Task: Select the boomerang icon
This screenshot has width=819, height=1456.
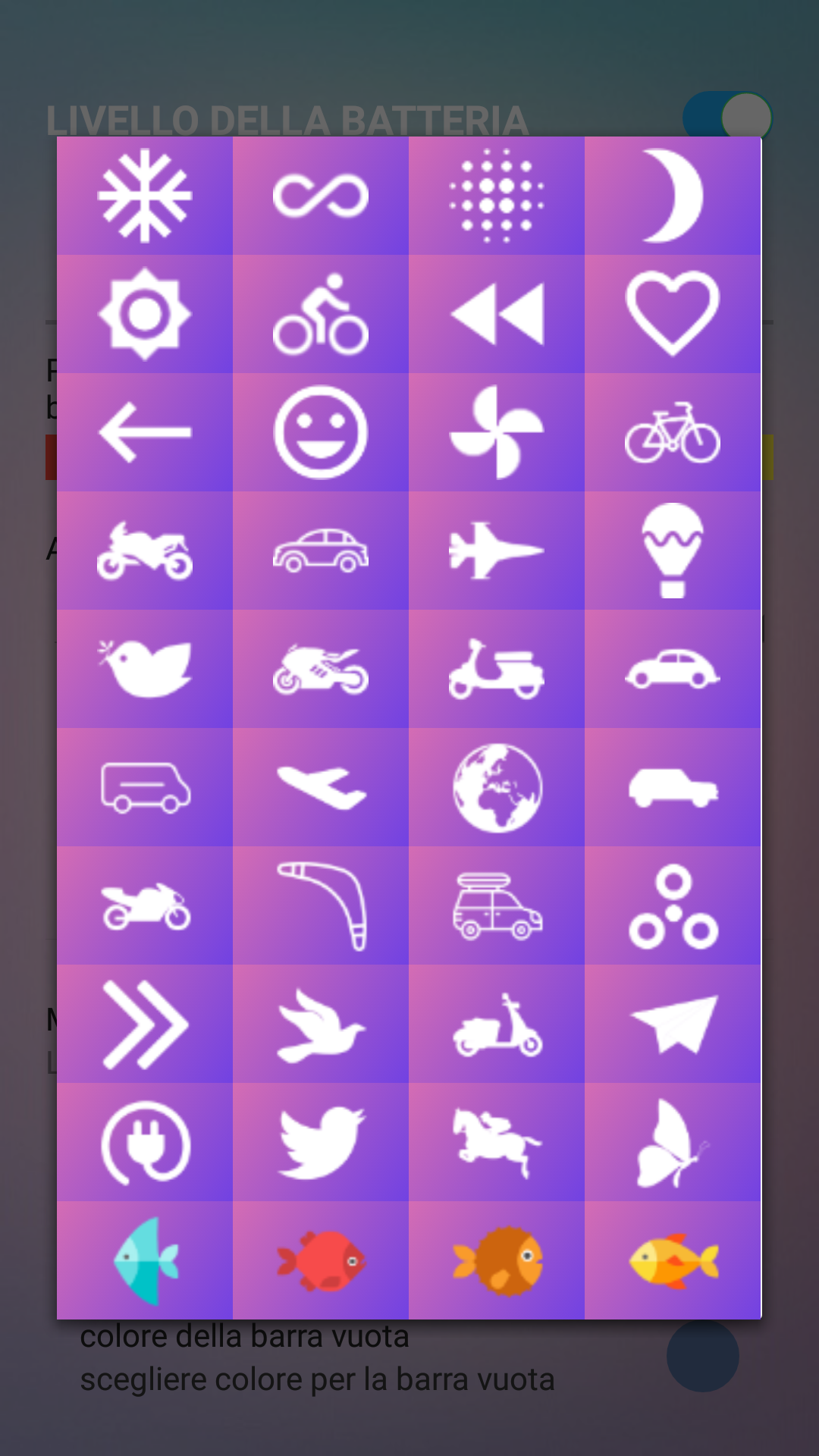Action: click(x=321, y=905)
